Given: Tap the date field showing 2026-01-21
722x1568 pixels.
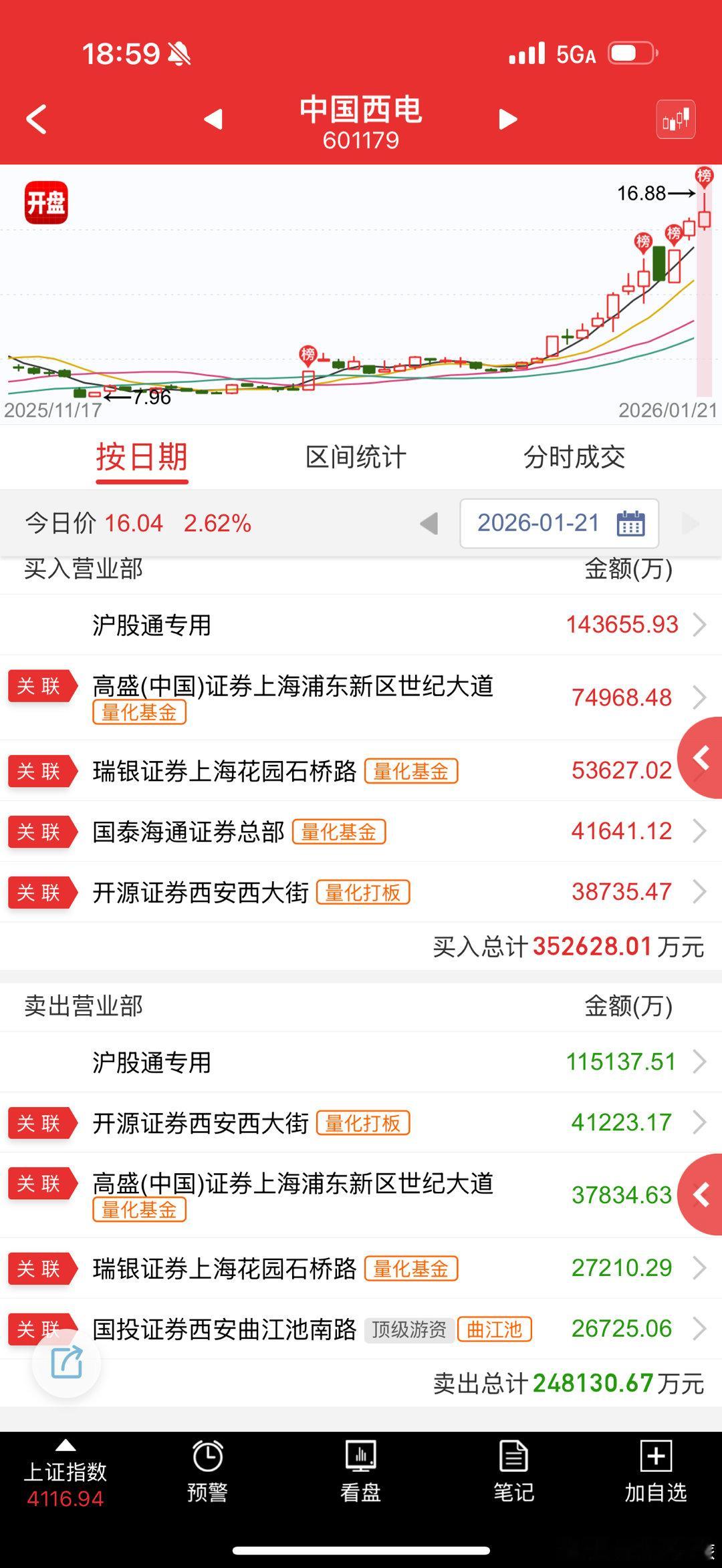Looking at the screenshot, I should pos(538,523).
